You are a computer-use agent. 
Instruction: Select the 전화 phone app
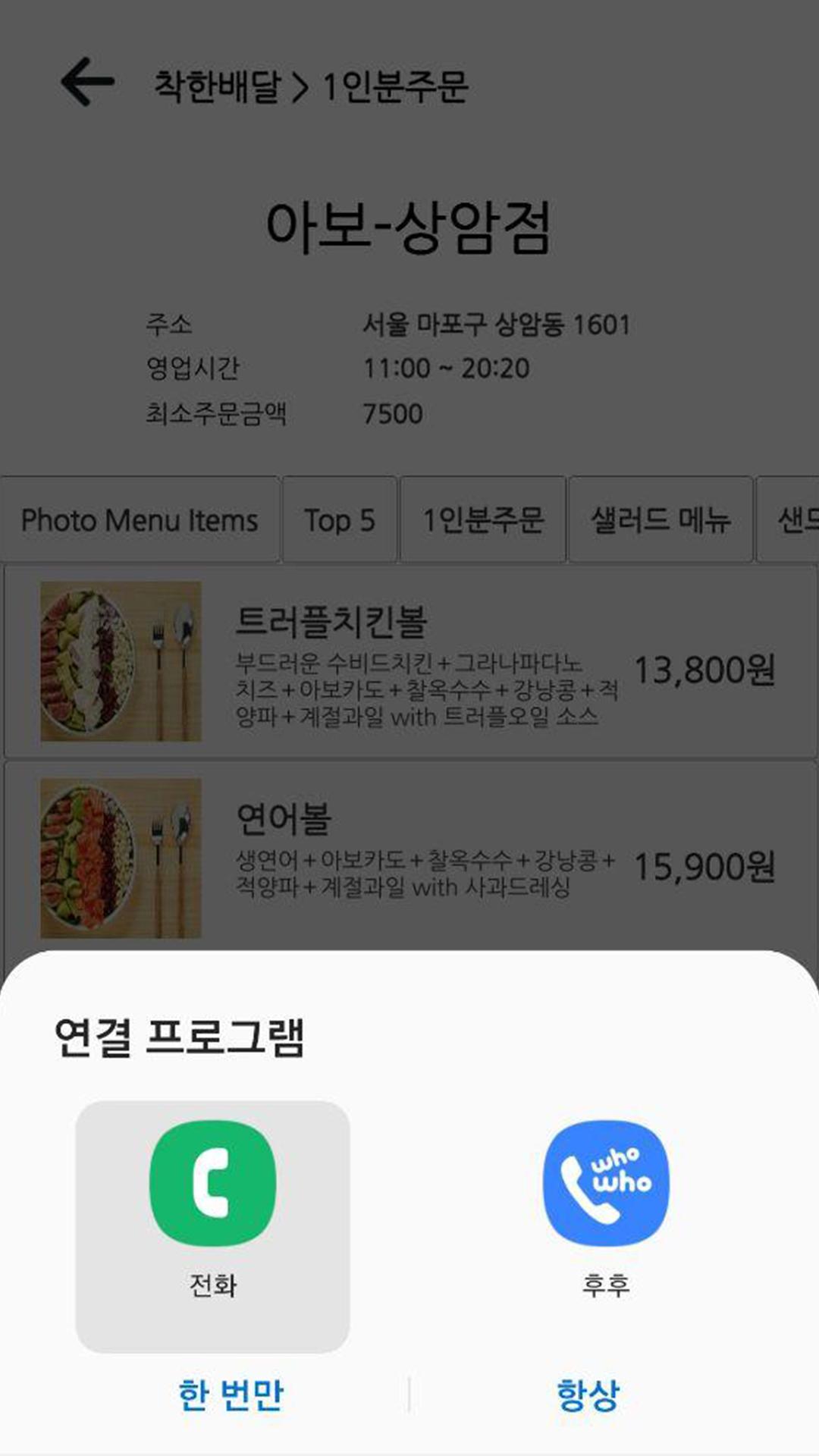coord(212,1226)
